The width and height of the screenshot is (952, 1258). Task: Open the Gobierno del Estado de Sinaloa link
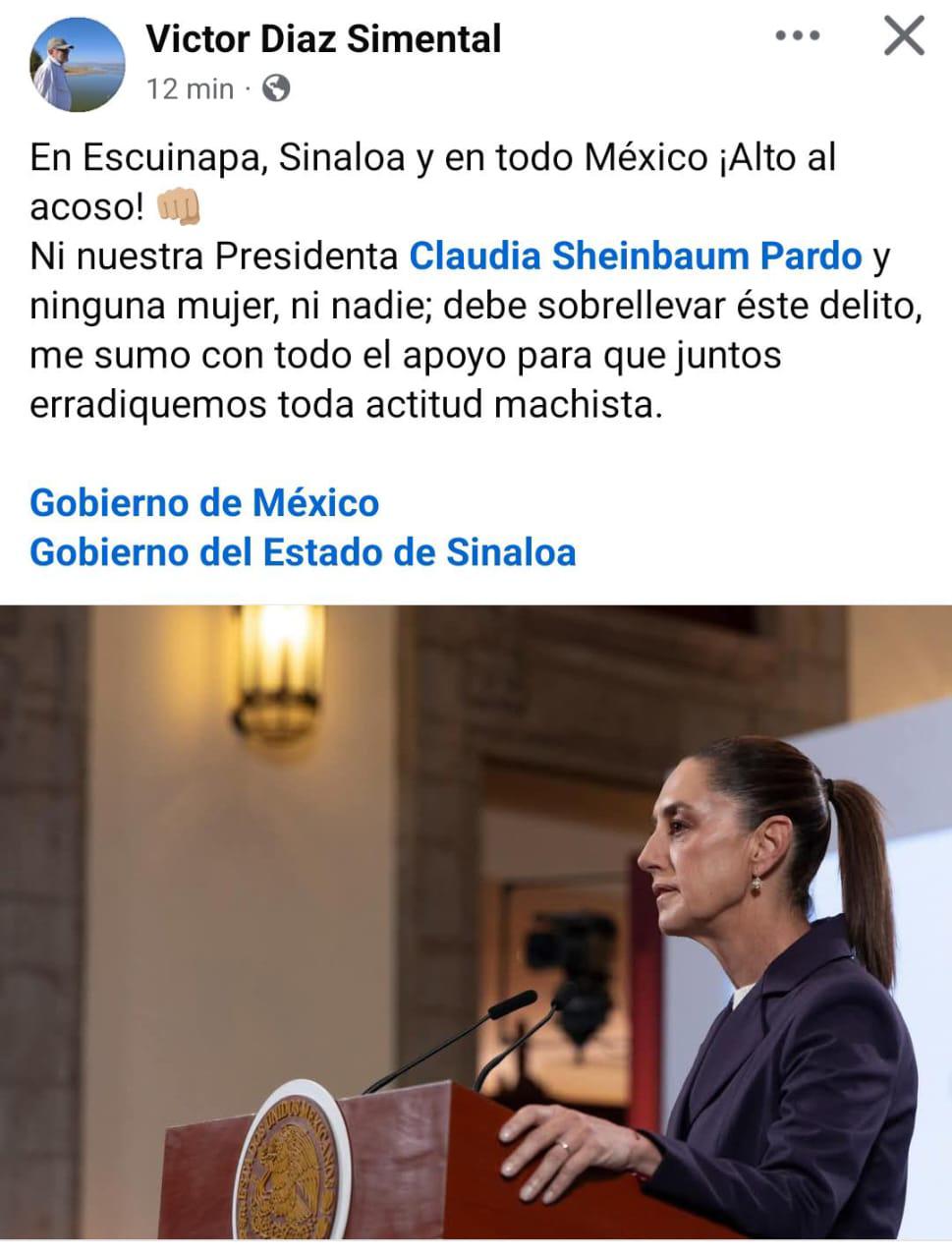point(303,552)
